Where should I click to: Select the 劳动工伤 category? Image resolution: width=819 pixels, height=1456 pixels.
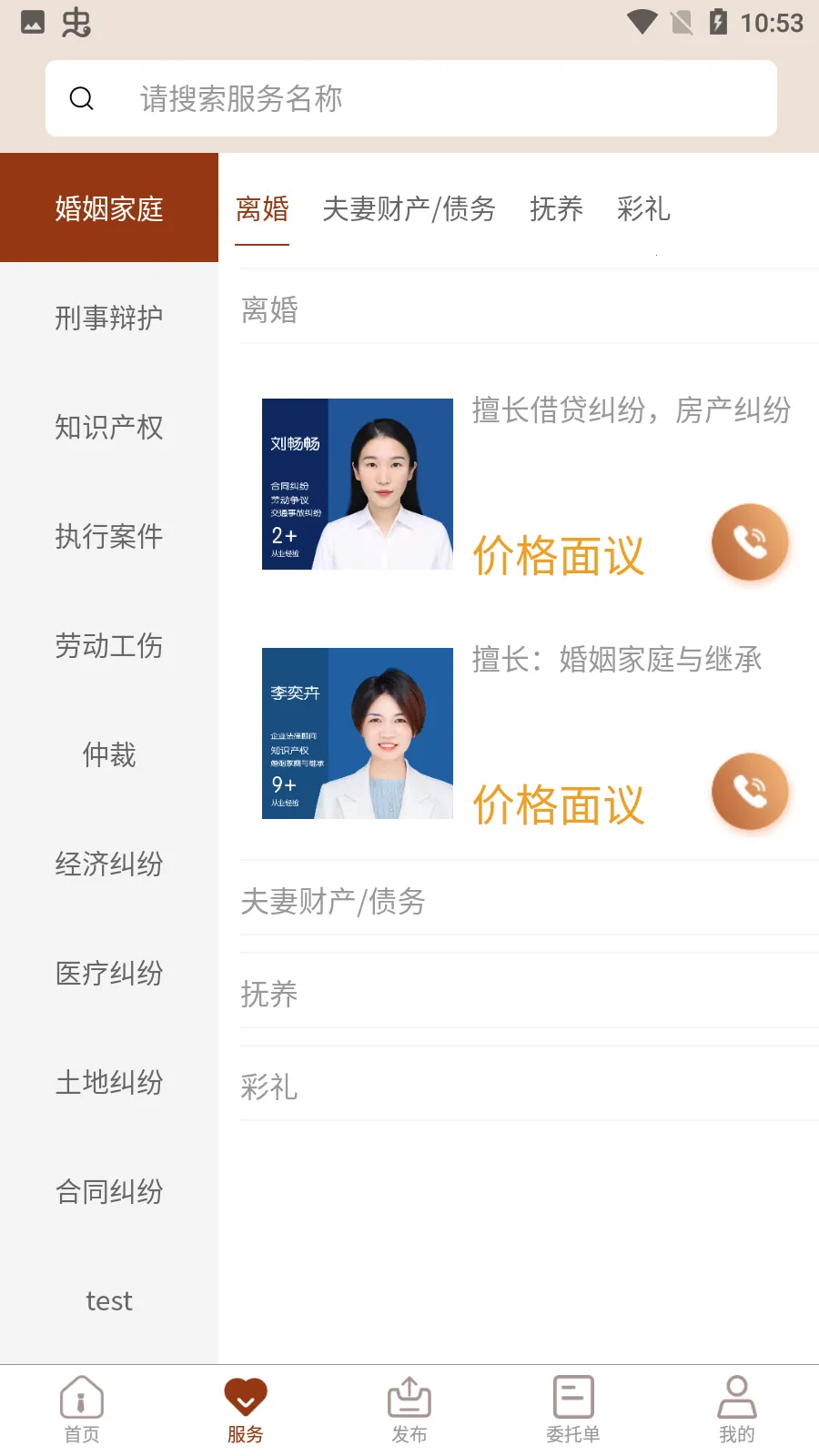109,645
